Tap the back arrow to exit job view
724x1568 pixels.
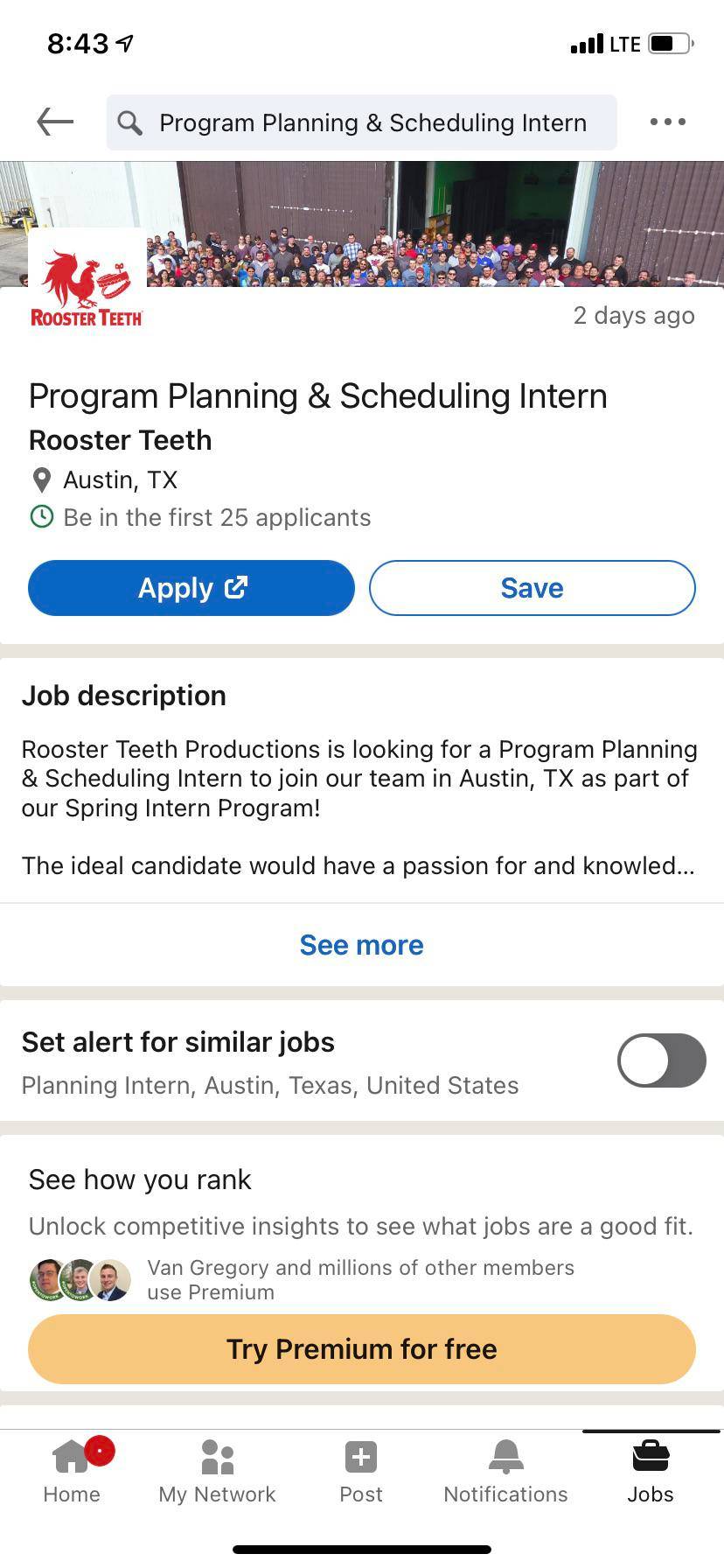click(x=54, y=122)
